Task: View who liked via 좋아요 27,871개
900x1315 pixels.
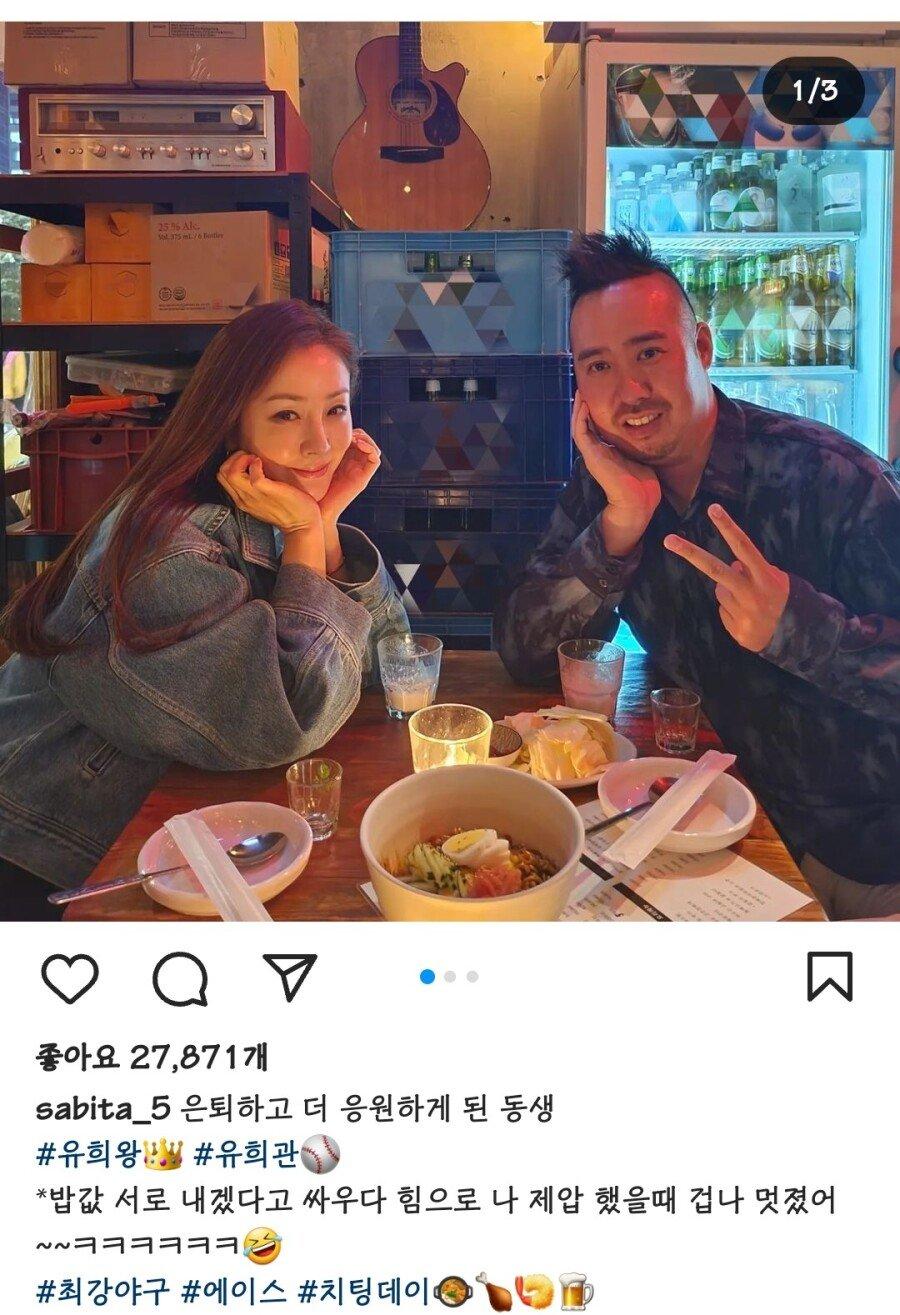Action: (x=151, y=1055)
